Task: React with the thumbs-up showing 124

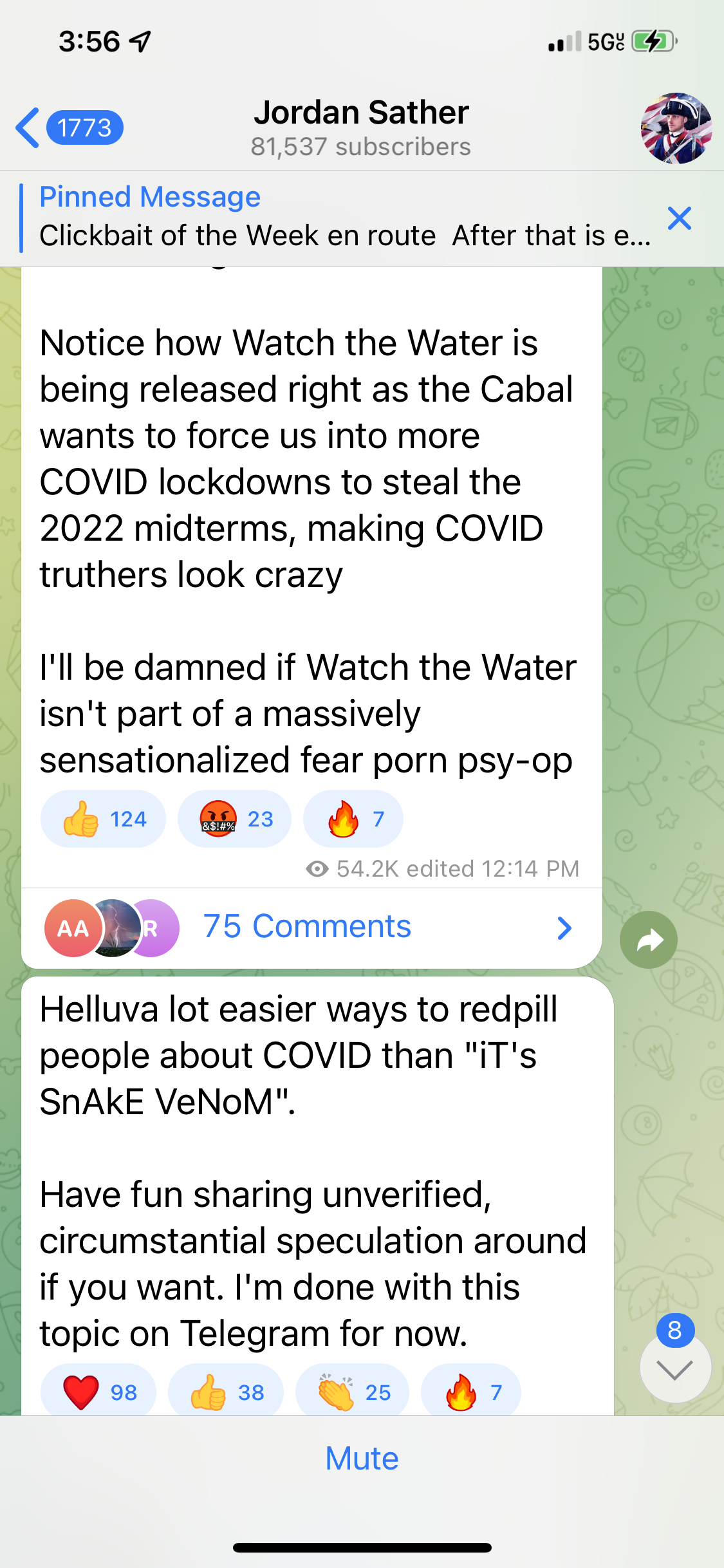Action: click(x=104, y=819)
